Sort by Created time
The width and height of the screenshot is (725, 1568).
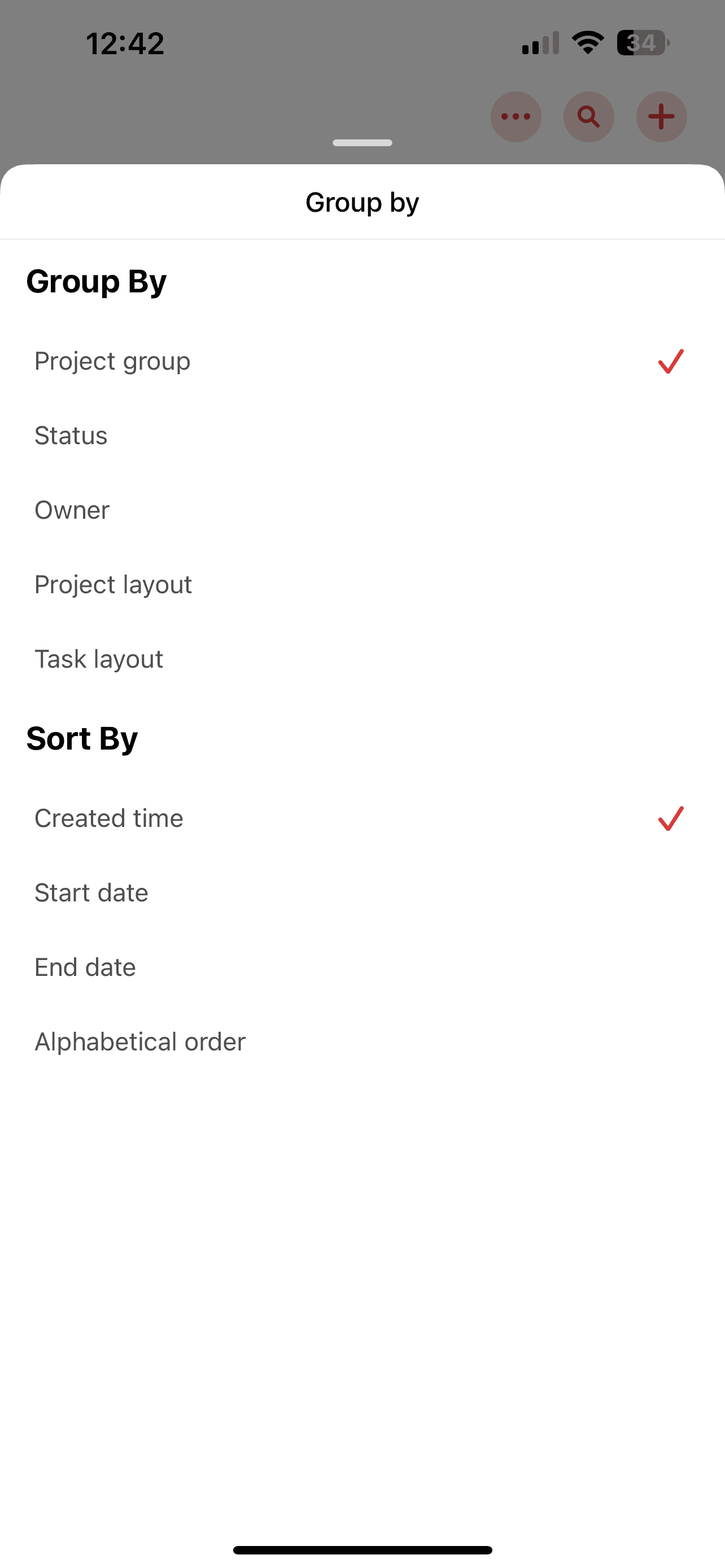pyautogui.click(x=109, y=818)
